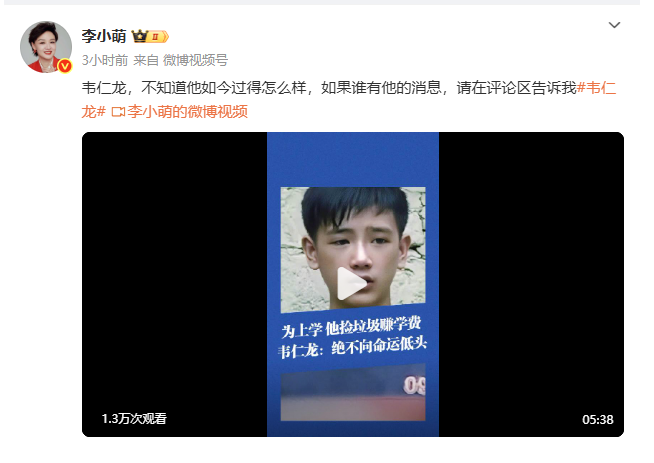Open the #韦仁龙# hashtag link
This screenshot has height=463, width=654.
point(597,88)
